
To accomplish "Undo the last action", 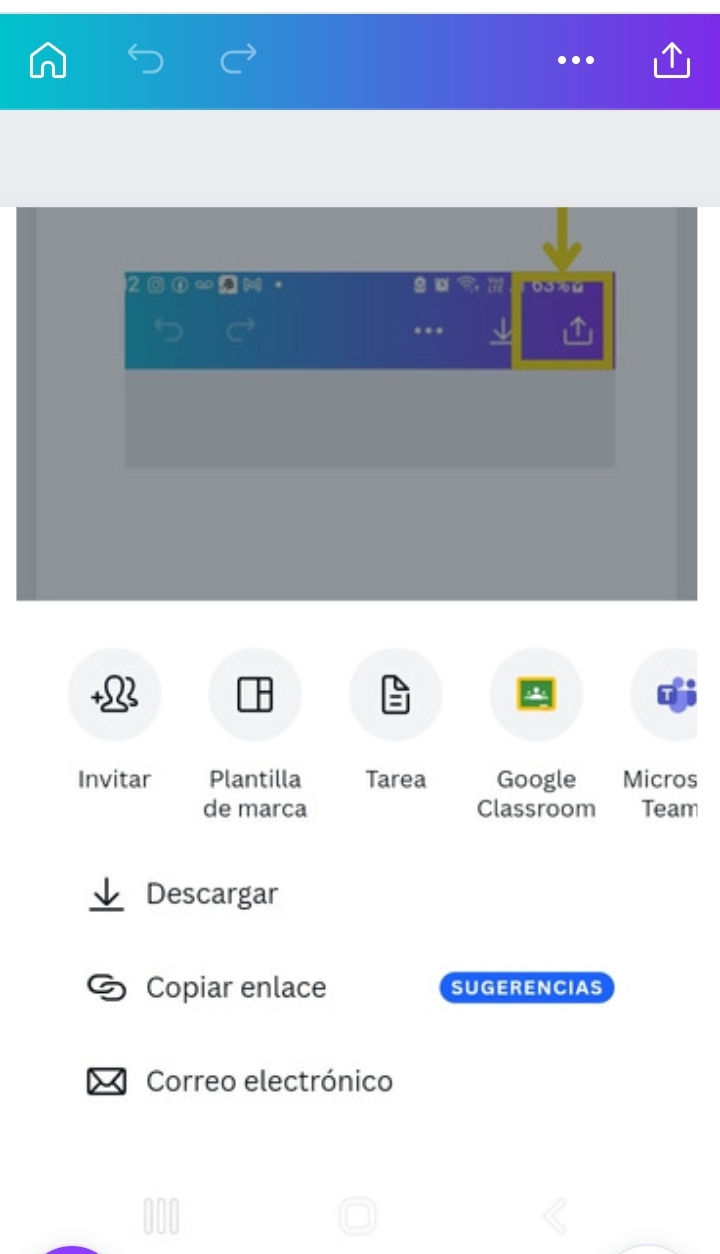I will 146,61.
